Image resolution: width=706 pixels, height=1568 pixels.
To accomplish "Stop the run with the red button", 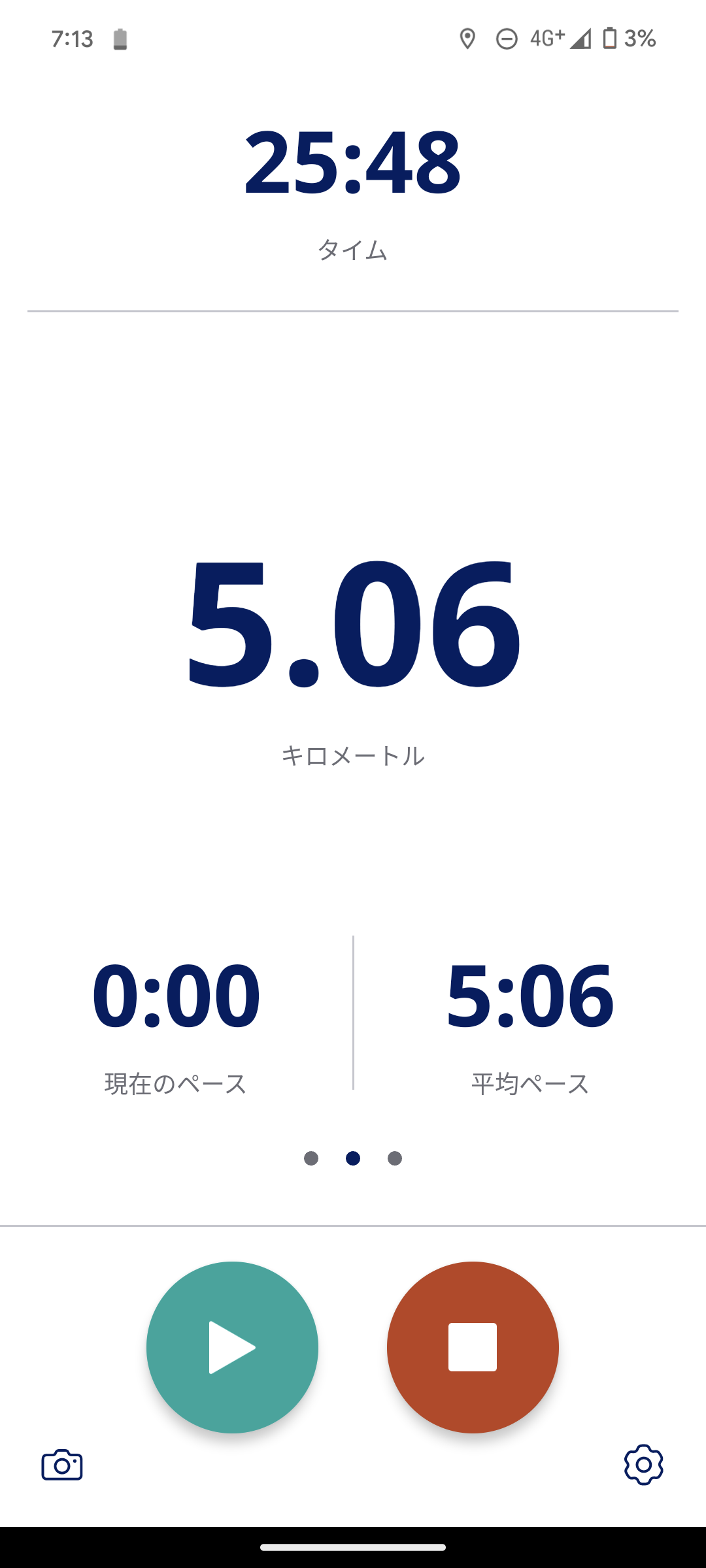I will click(x=473, y=1347).
